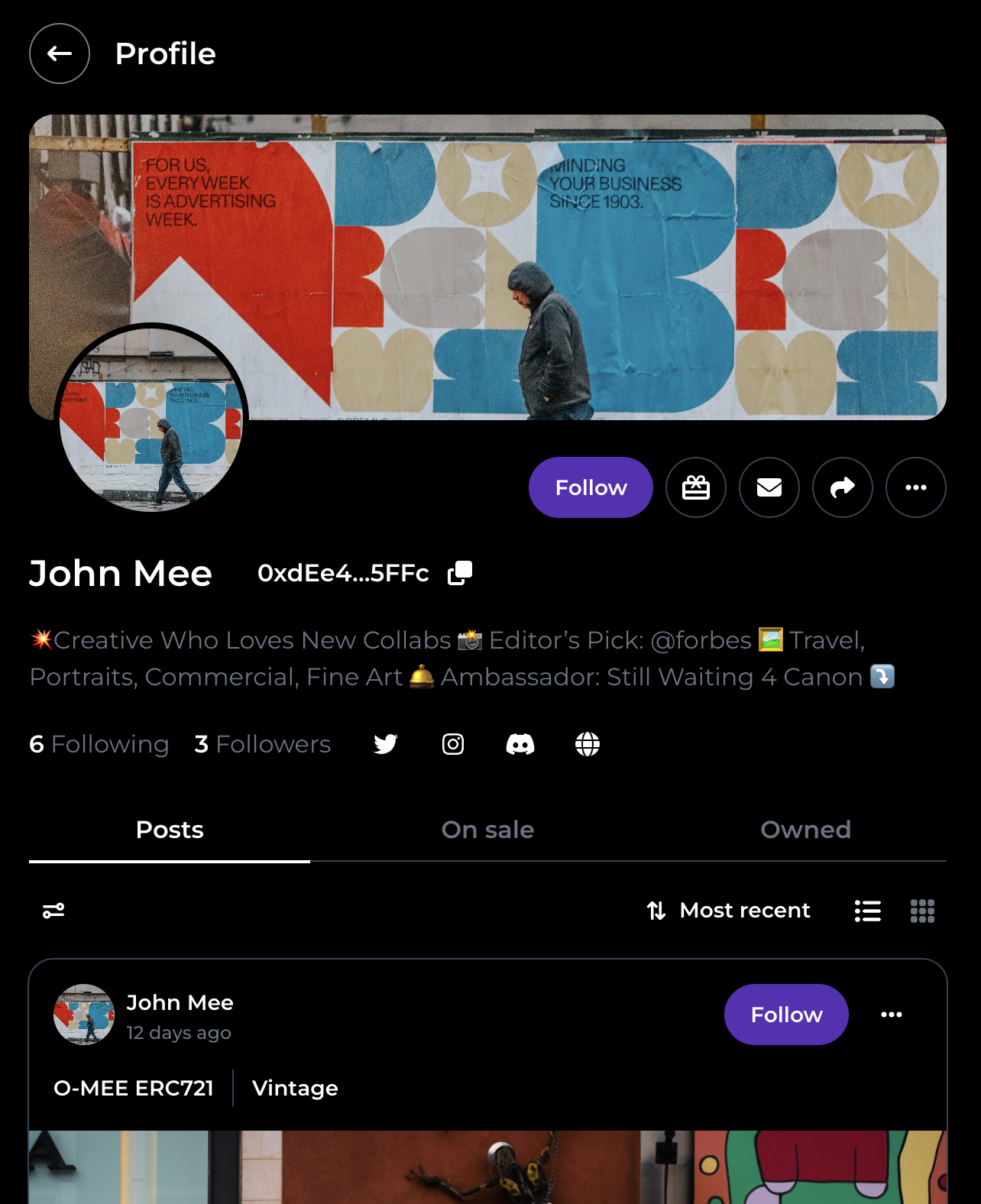Follow John Mee from the profile header
This screenshot has height=1204, width=981.
click(591, 487)
